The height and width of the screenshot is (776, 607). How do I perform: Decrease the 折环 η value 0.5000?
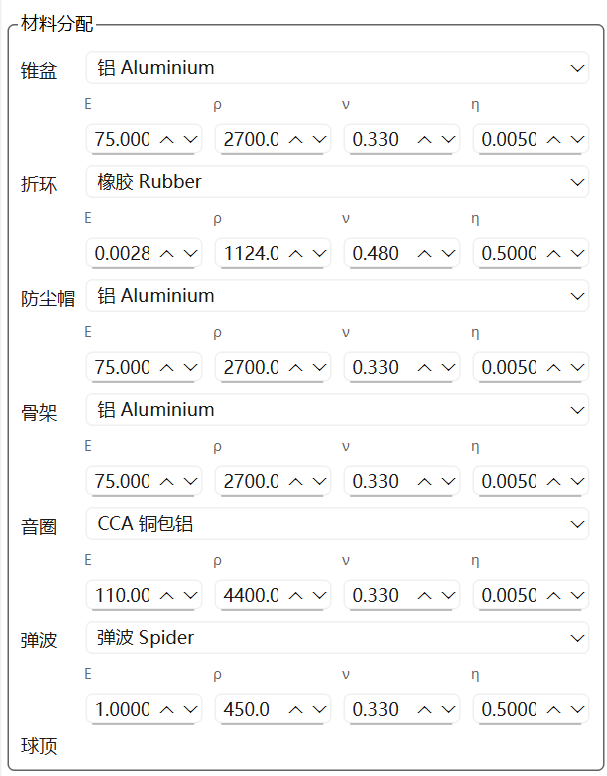[577, 253]
